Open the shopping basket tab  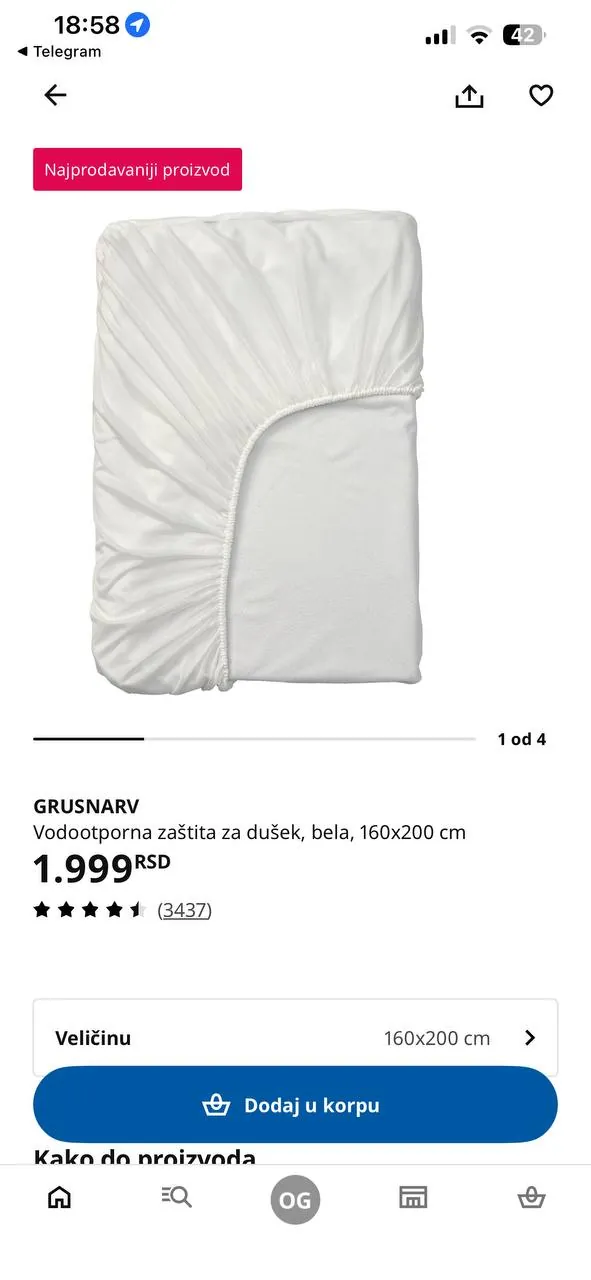pyautogui.click(x=531, y=1198)
